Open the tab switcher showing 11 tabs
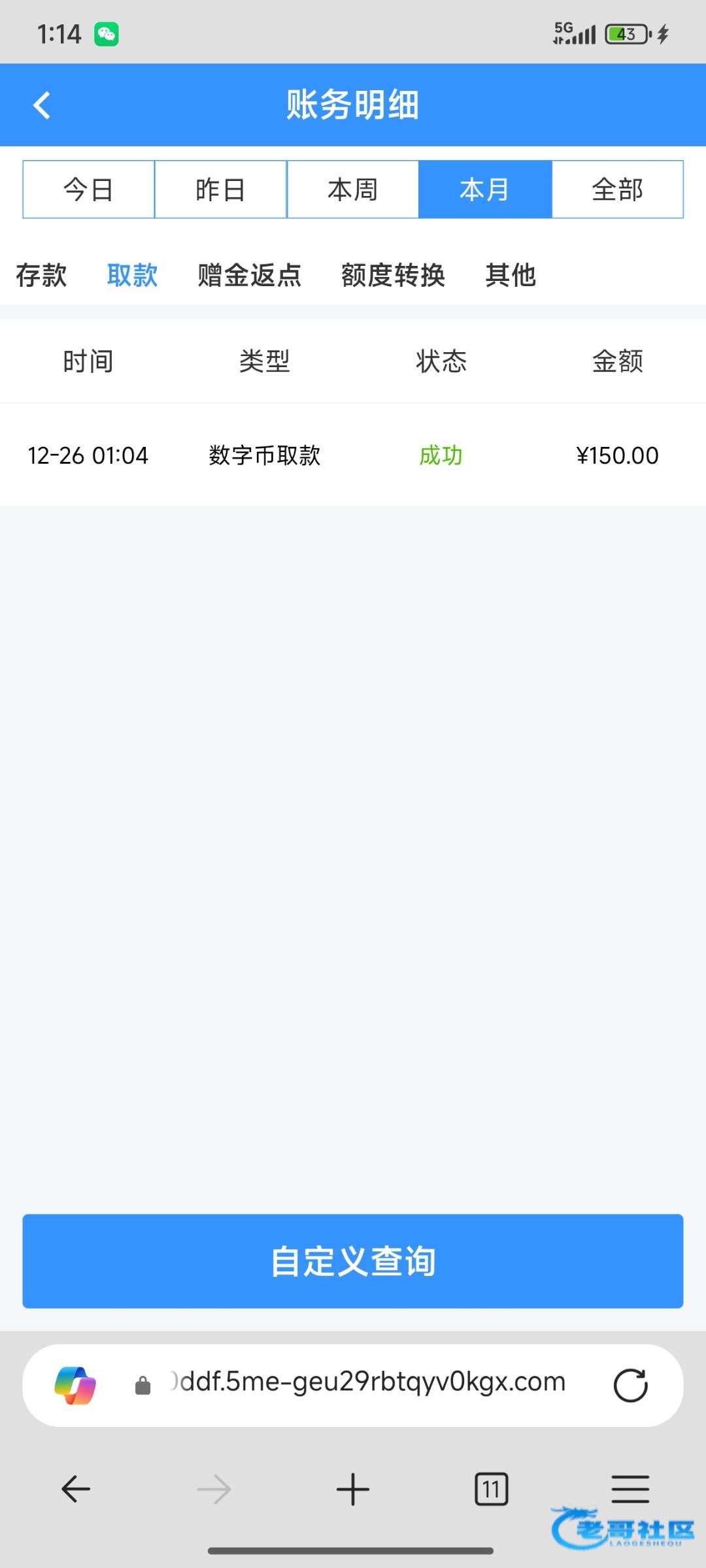 point(492,1490)
